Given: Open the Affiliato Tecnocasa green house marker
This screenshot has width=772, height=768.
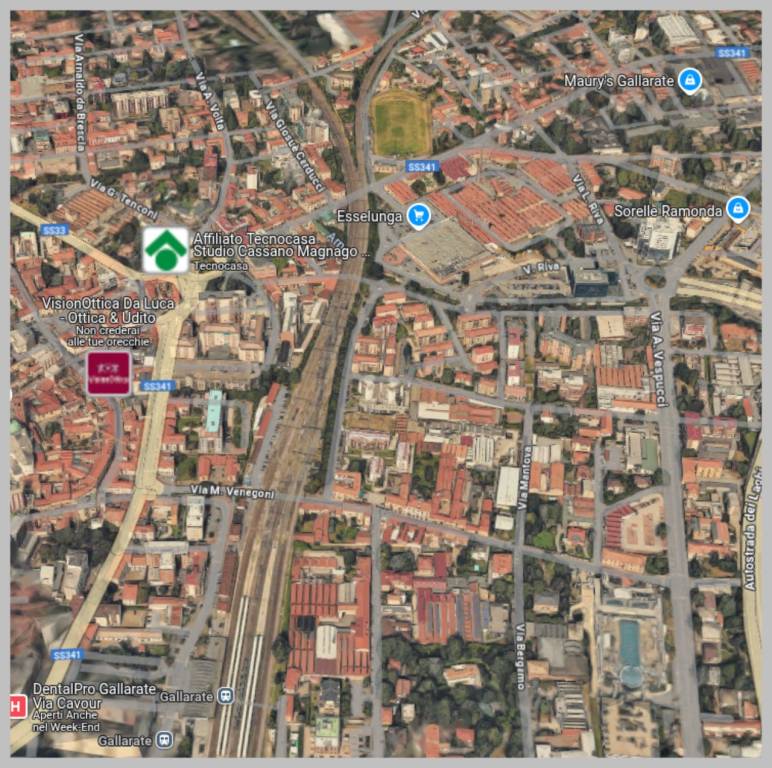Looking at the screenshot, I should click(165, 250).
